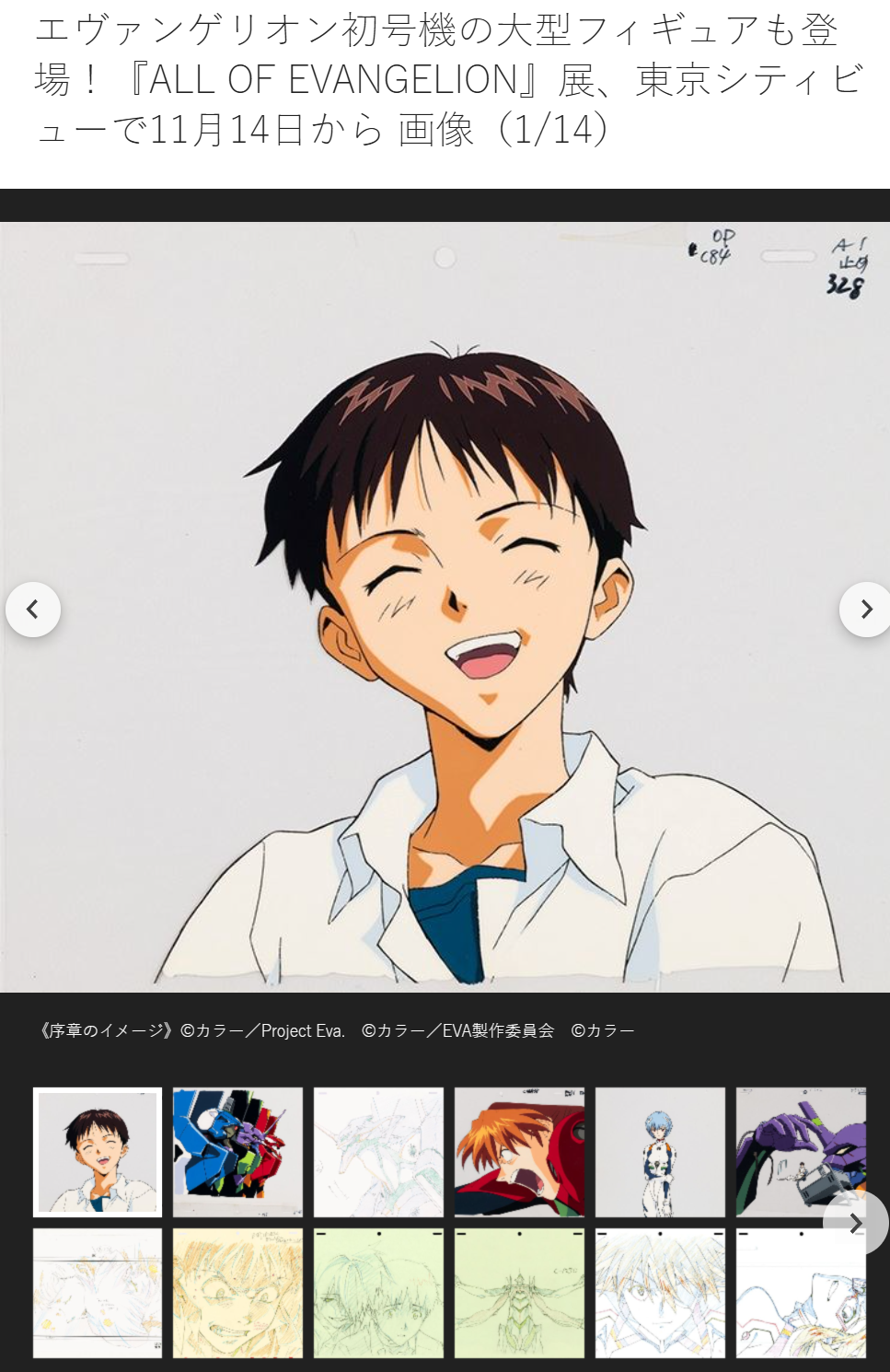890x1372 pixels.
Task: View the orange-haired Asuka screaming thumbnail
Action: coord(519,1152)
